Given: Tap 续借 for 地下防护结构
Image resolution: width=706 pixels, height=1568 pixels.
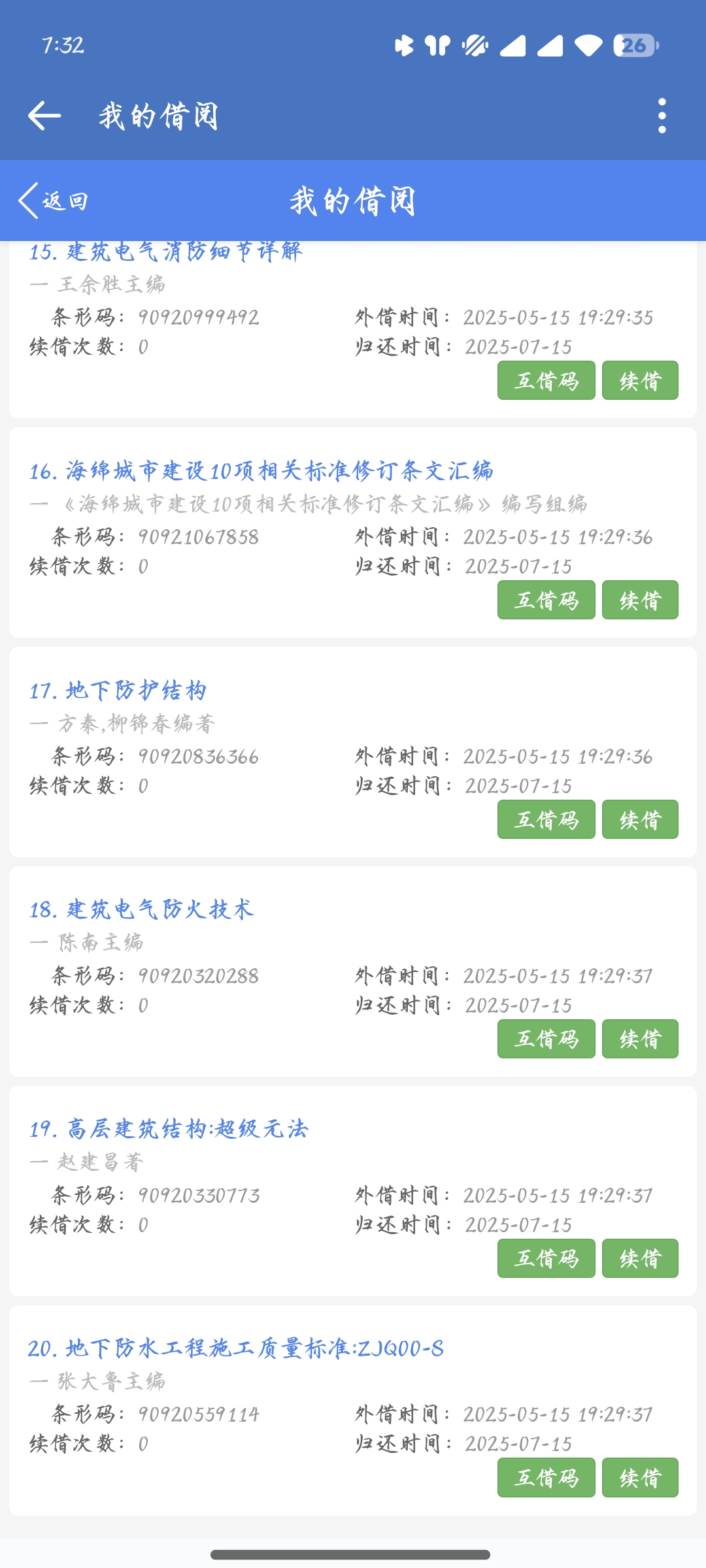Looking at the screenshot, I should click(x=640, y=819).
